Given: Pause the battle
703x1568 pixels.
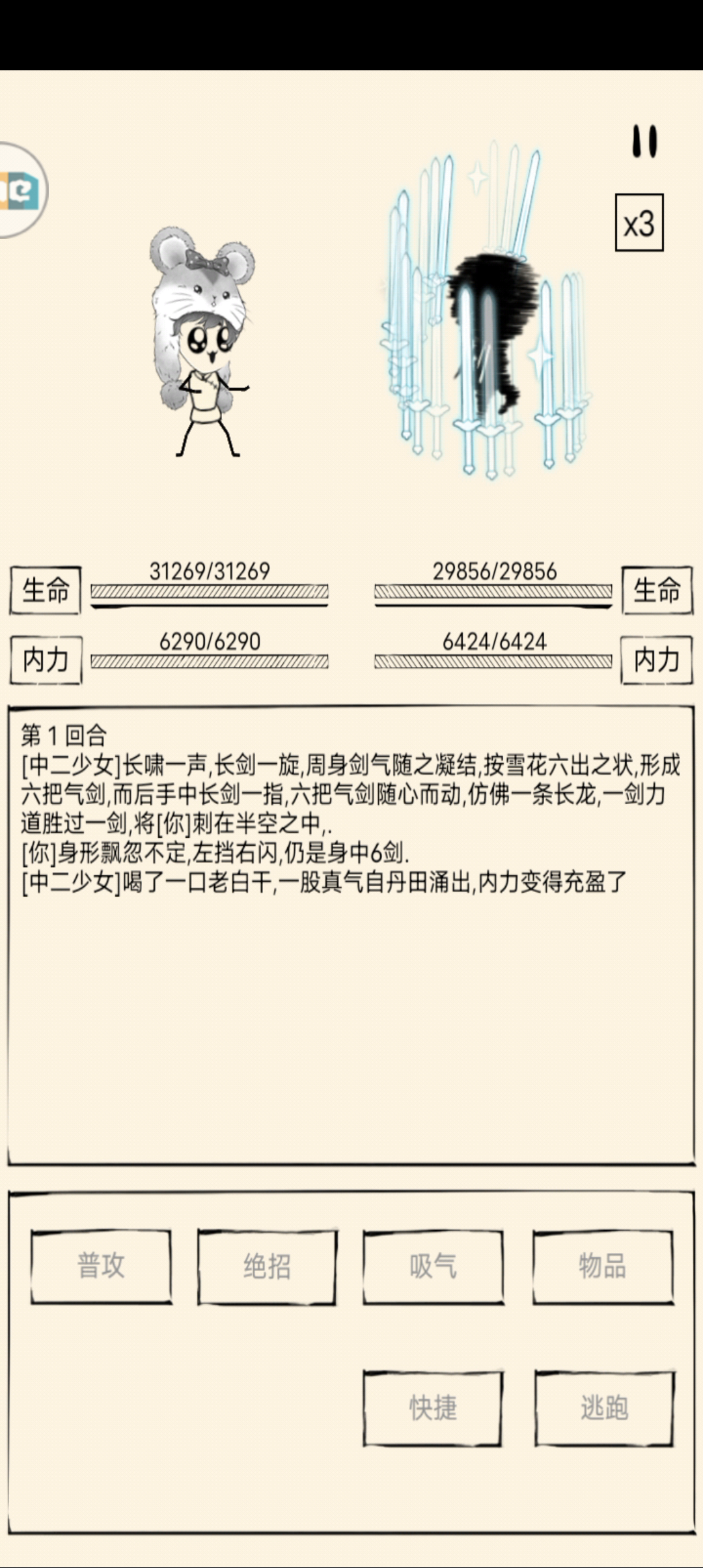Looking at the screenshot, I should 644,141.
